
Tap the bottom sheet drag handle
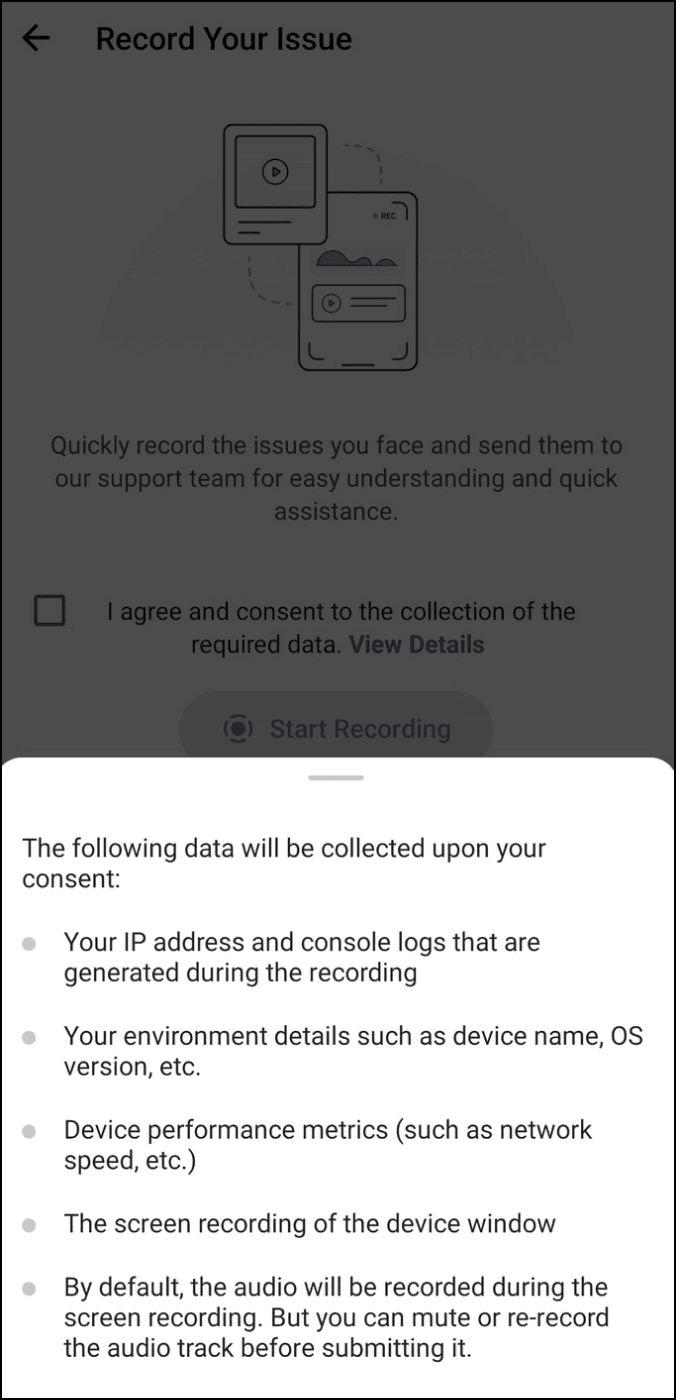(337, 777)
